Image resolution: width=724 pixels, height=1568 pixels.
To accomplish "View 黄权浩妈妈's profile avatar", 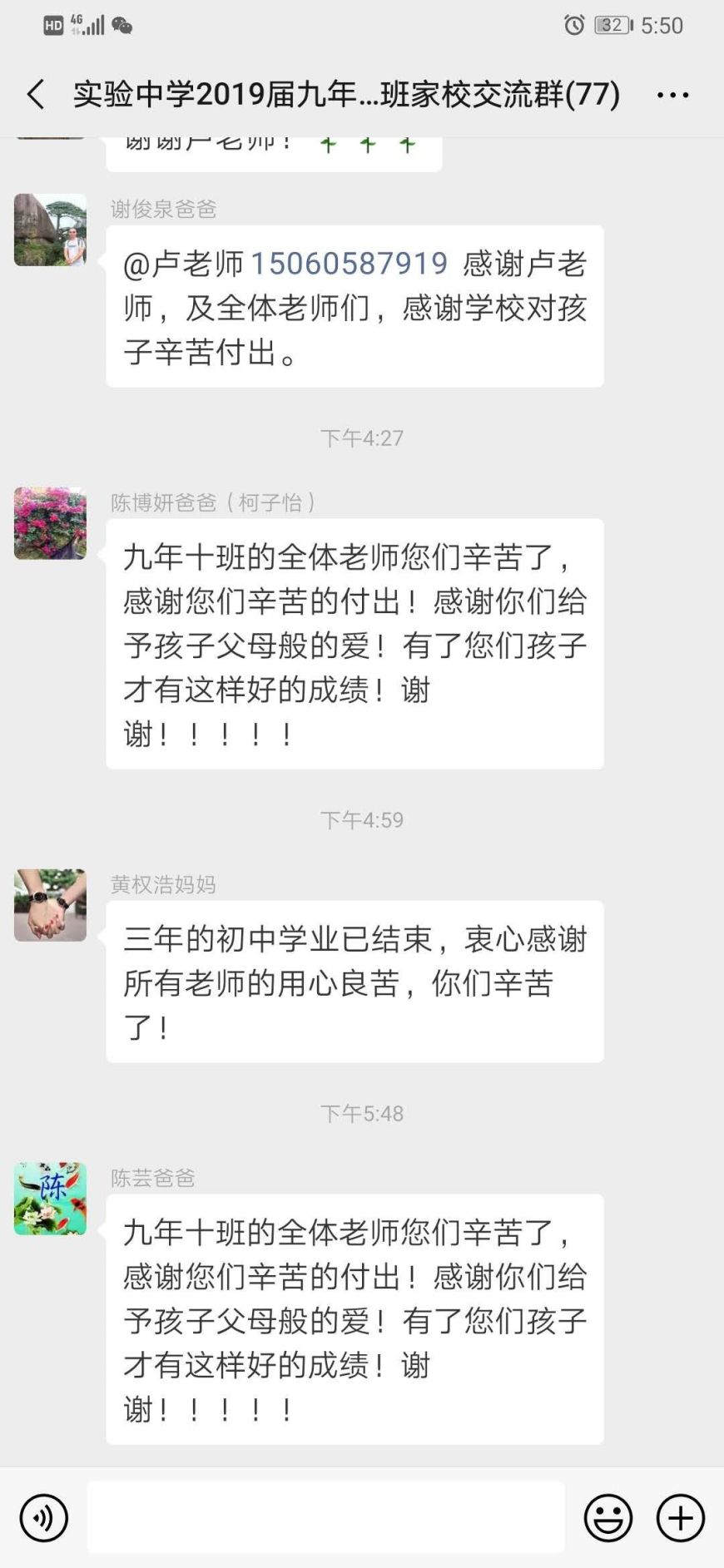I will (x=50, y=905).
